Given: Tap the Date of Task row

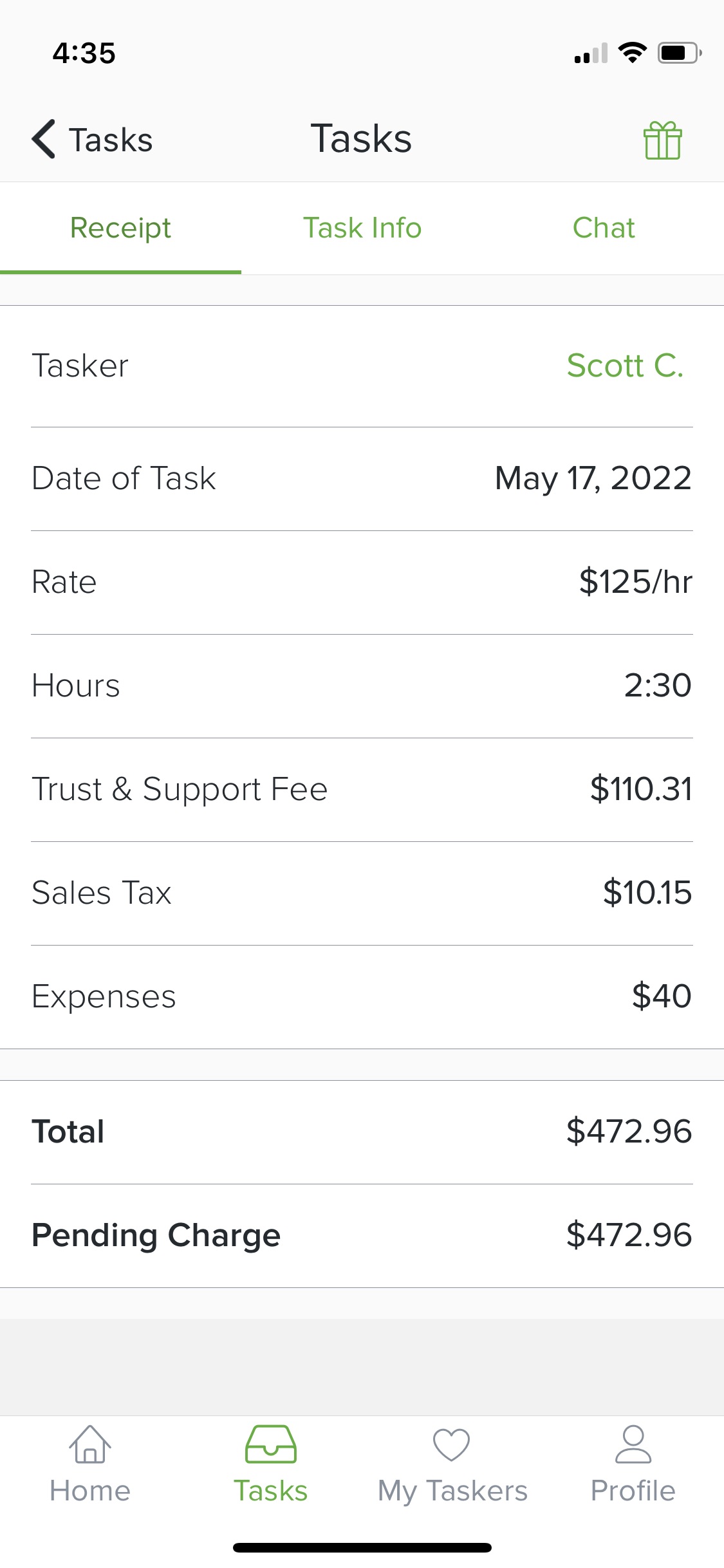Looking at the screenshot, I should click(362, 478).
